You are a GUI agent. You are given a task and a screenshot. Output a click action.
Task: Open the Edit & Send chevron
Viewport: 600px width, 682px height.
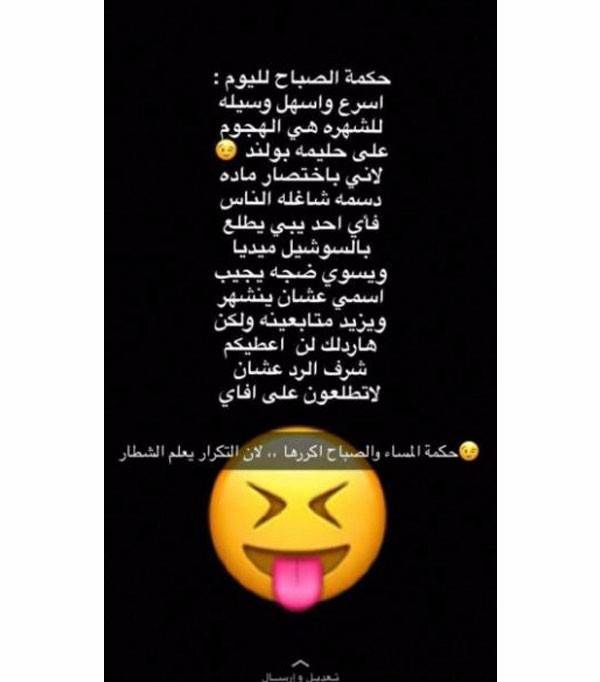click(299, 663)
